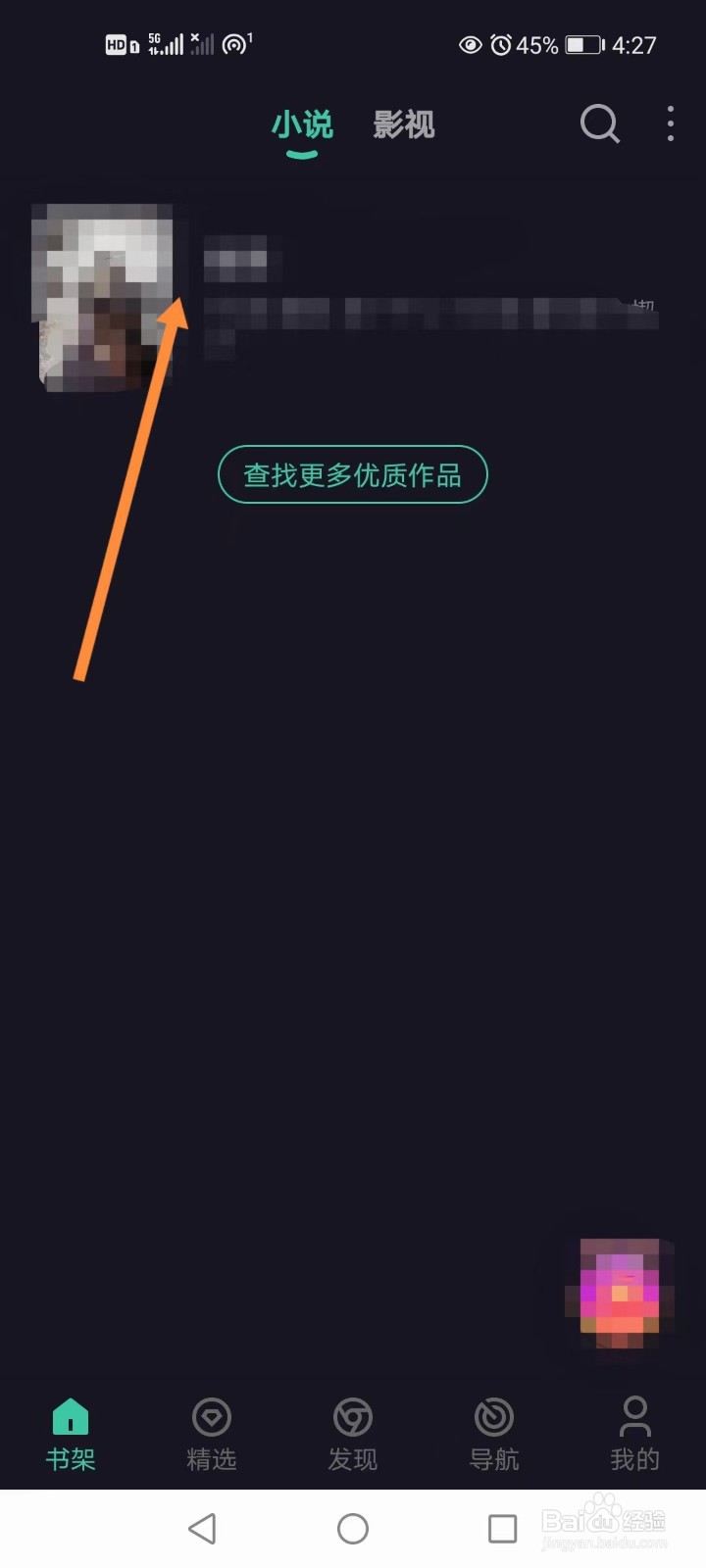The width and height of the screenshot is (706, 1568).
Task: Switch to the 影视 video tab
Action: point(403,124)
